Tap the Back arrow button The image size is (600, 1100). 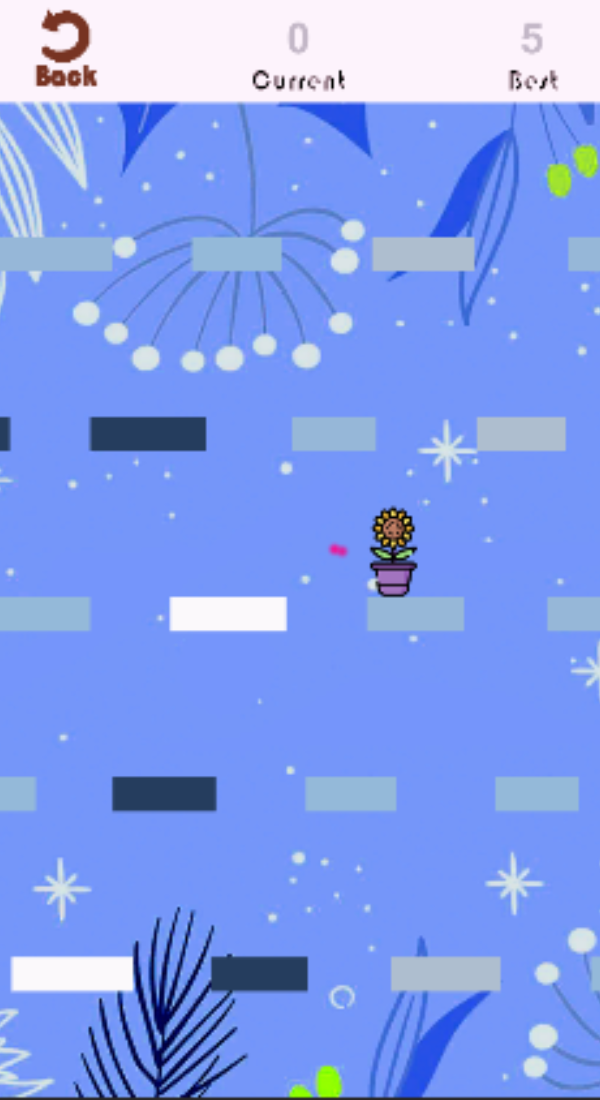(x=66, y=48)
